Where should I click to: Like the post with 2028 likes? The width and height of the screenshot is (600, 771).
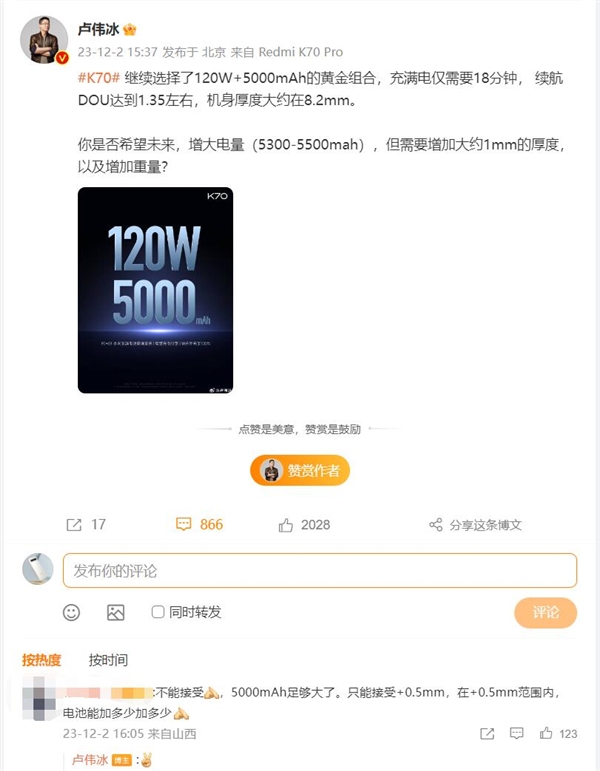point(304,524)
